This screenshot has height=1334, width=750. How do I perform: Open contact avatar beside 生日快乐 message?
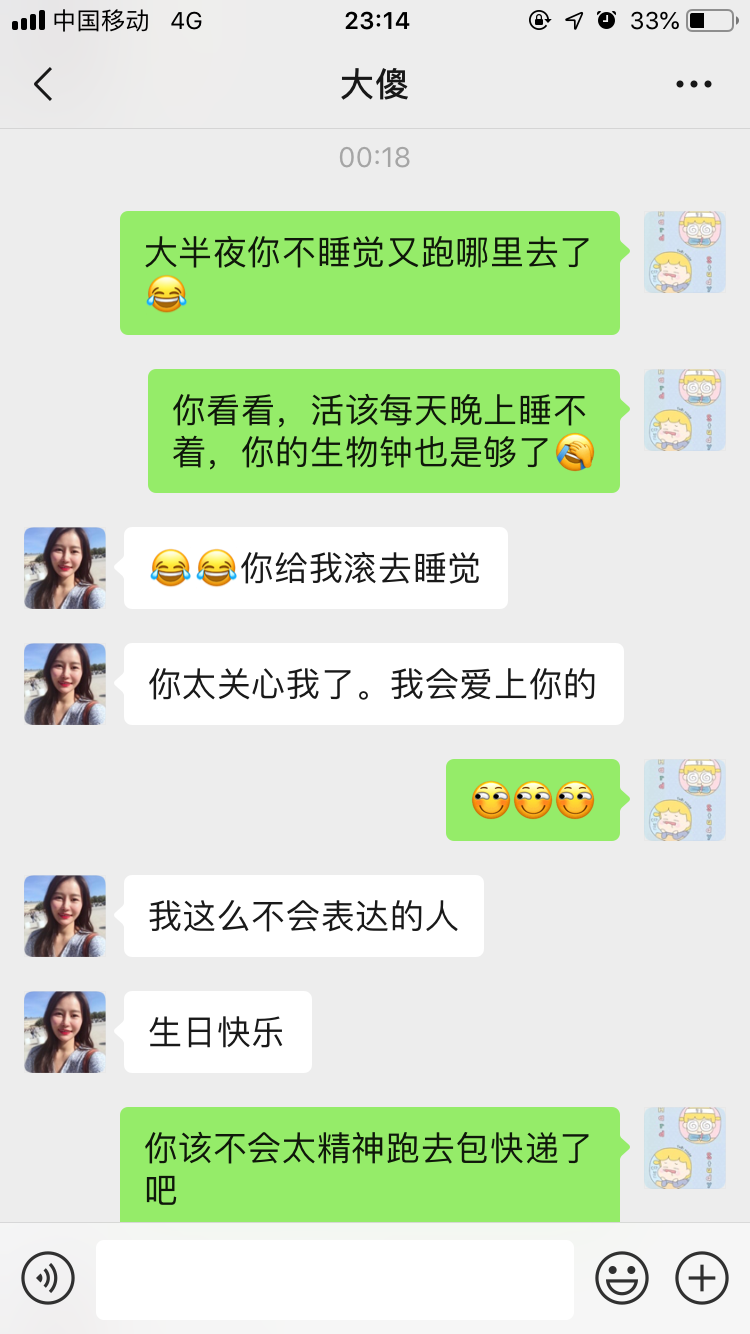coord(65,1032)
